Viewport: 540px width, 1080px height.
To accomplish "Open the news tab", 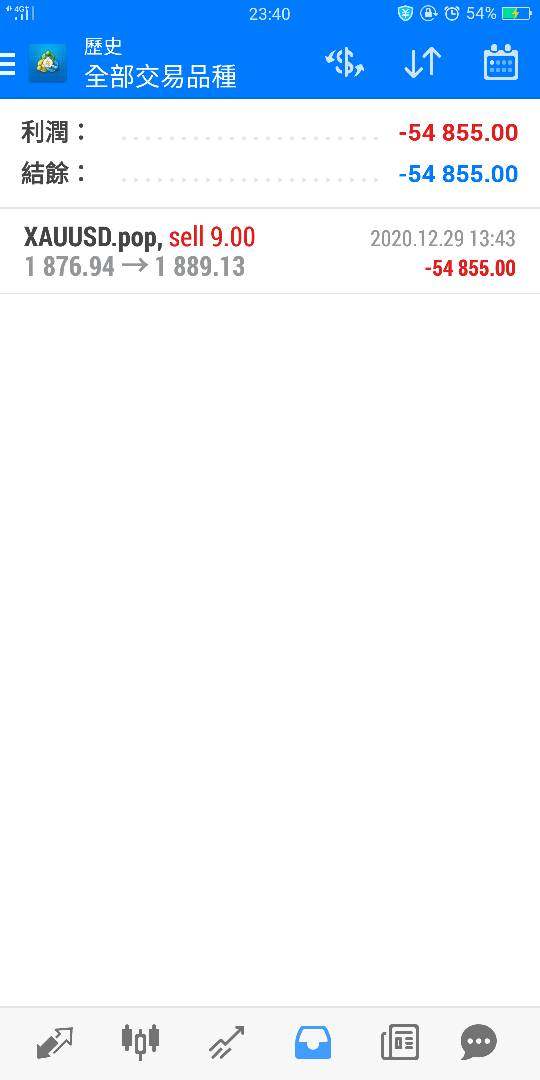I will (399, 1042).
